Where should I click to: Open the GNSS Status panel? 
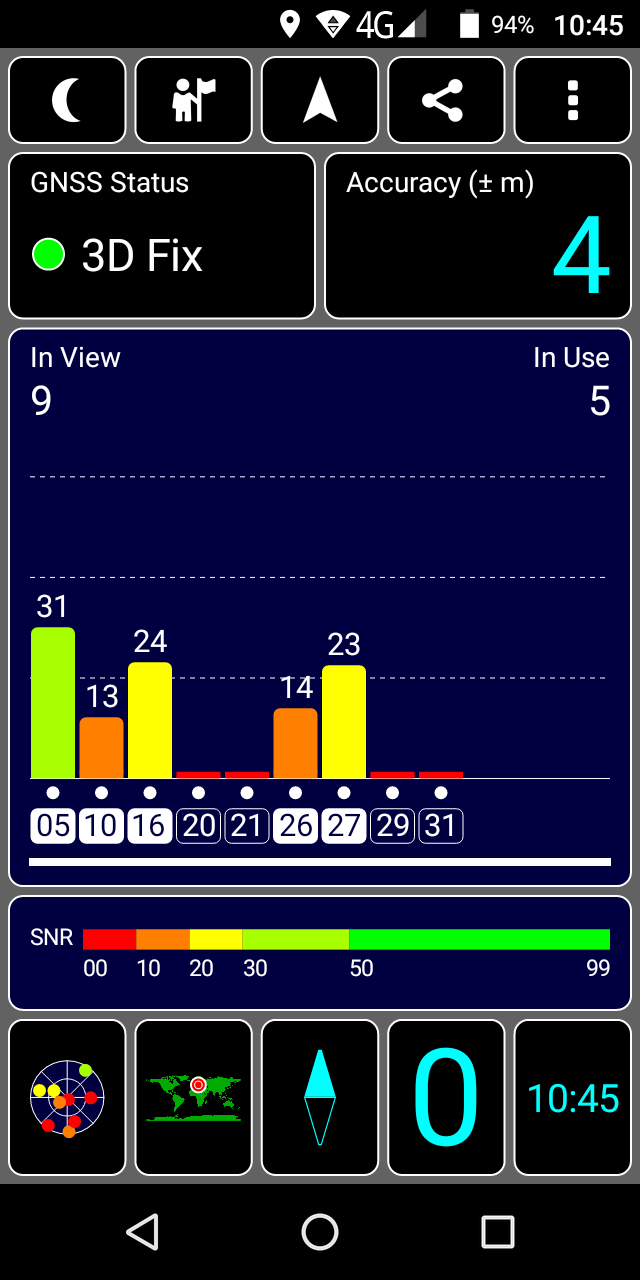pyautogui.click(x=162, y=236)
